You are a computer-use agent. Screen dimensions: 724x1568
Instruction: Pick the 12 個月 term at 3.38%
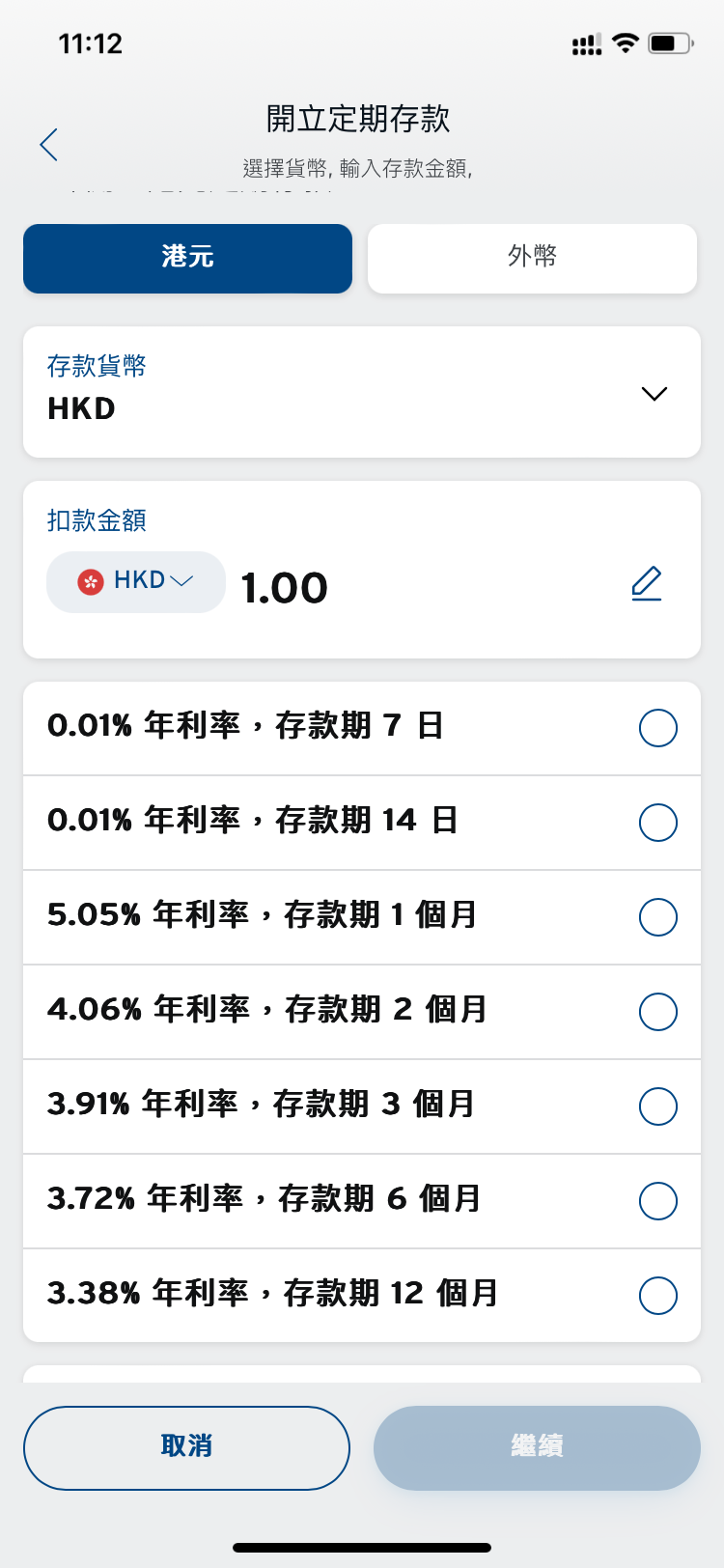(362, 1296)
